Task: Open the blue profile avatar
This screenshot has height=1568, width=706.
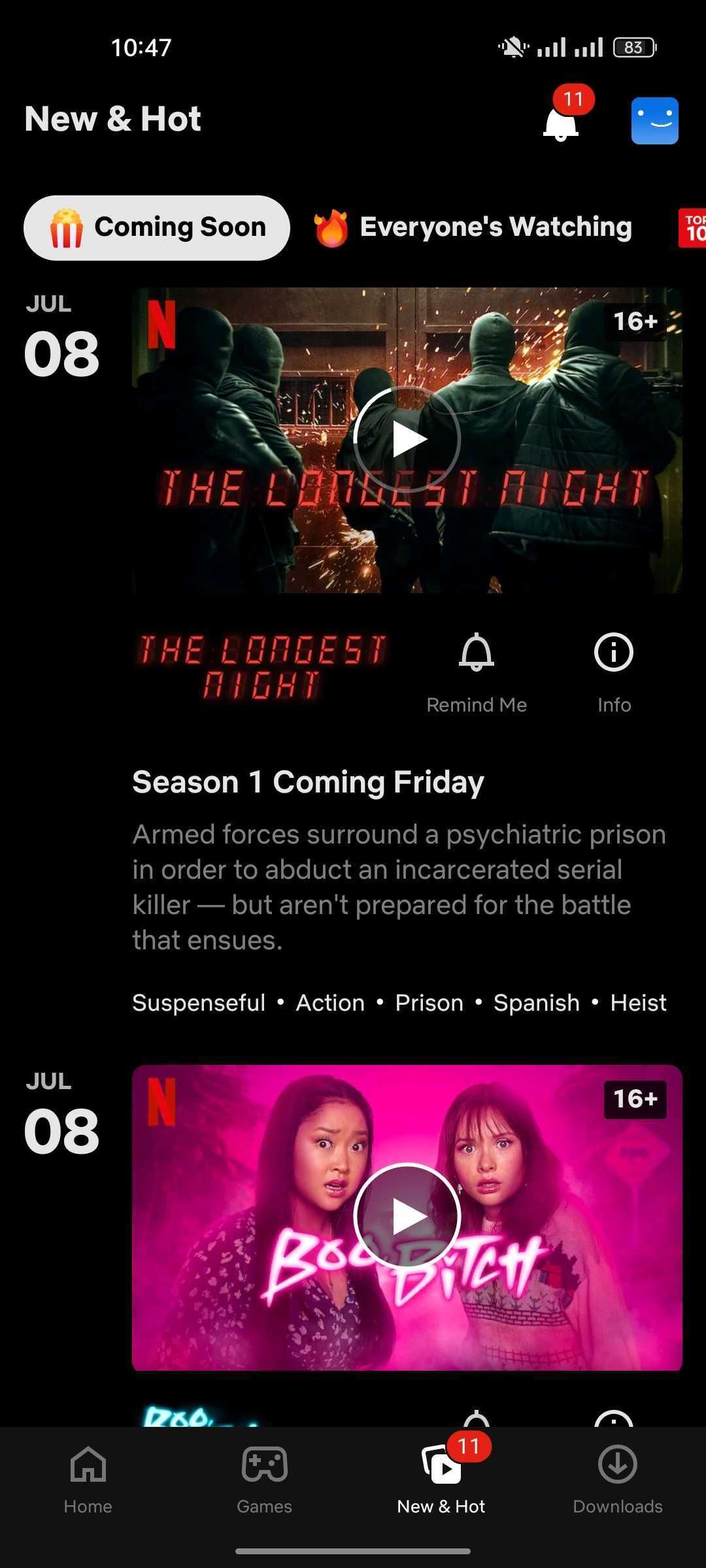Action: coord(654,121)
